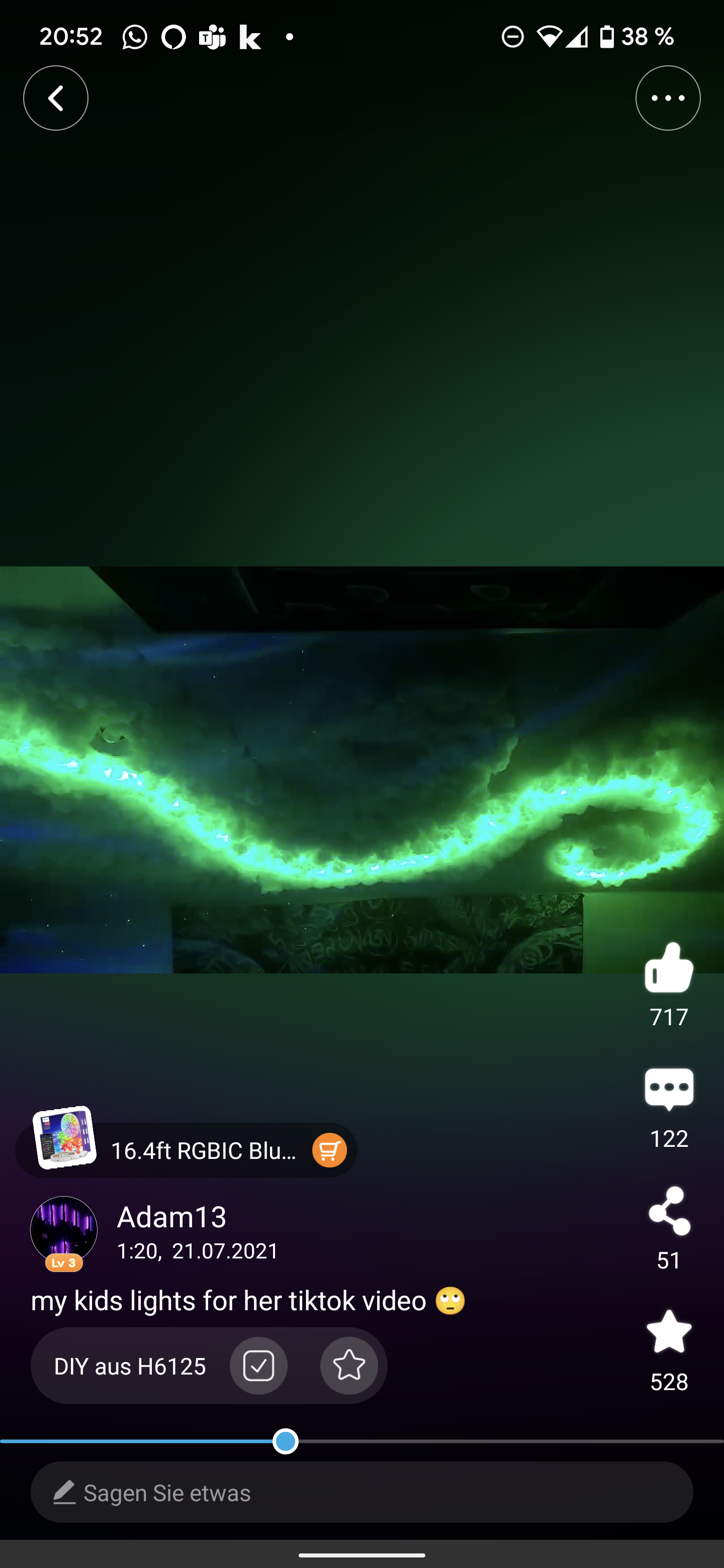Open the three-dot overflow menu
Image resolution: width=724 pixels, height=1568 pixels.
[x=667, y=98]
